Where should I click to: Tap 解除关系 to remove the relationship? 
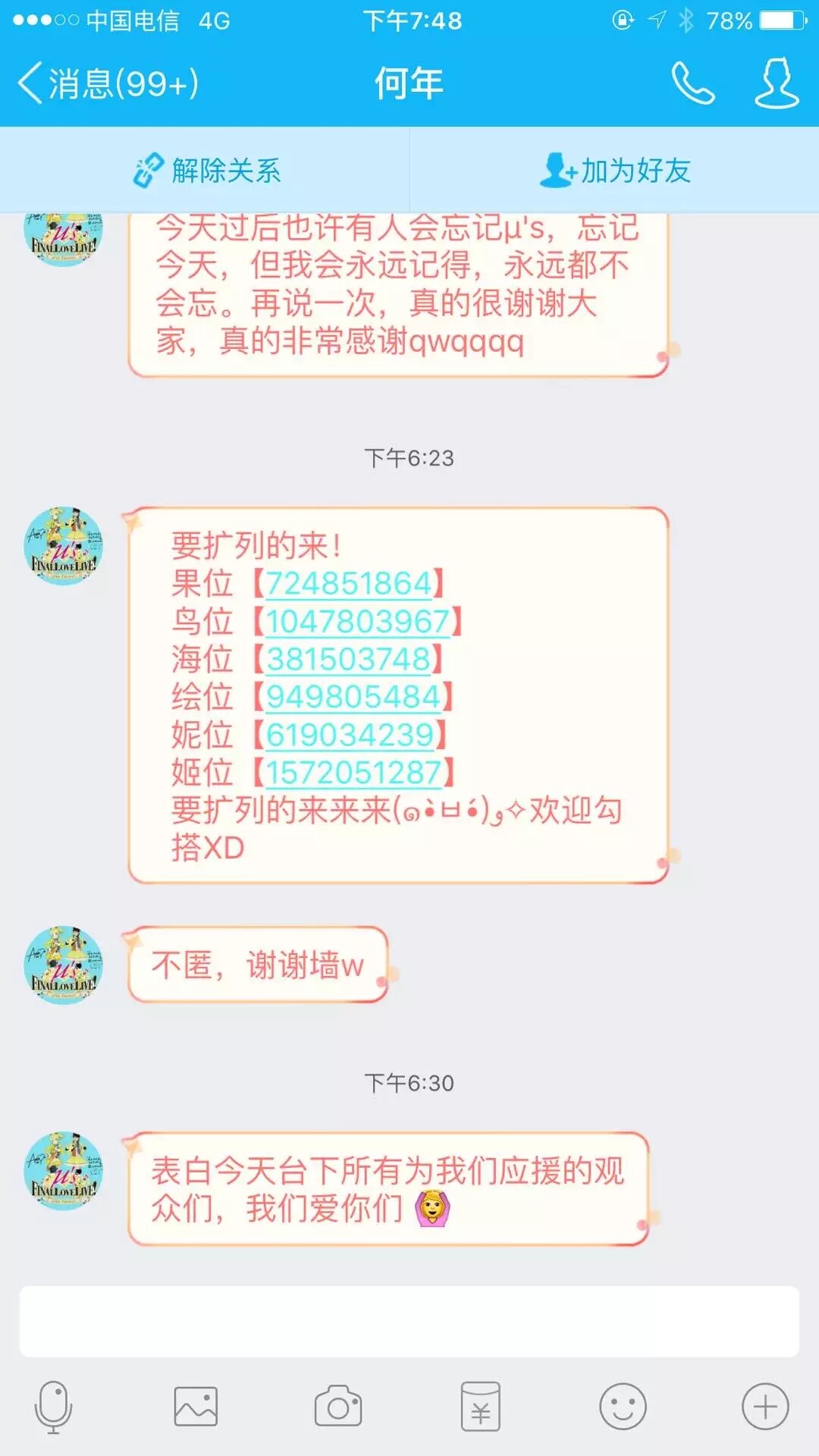tap(206, 171)
